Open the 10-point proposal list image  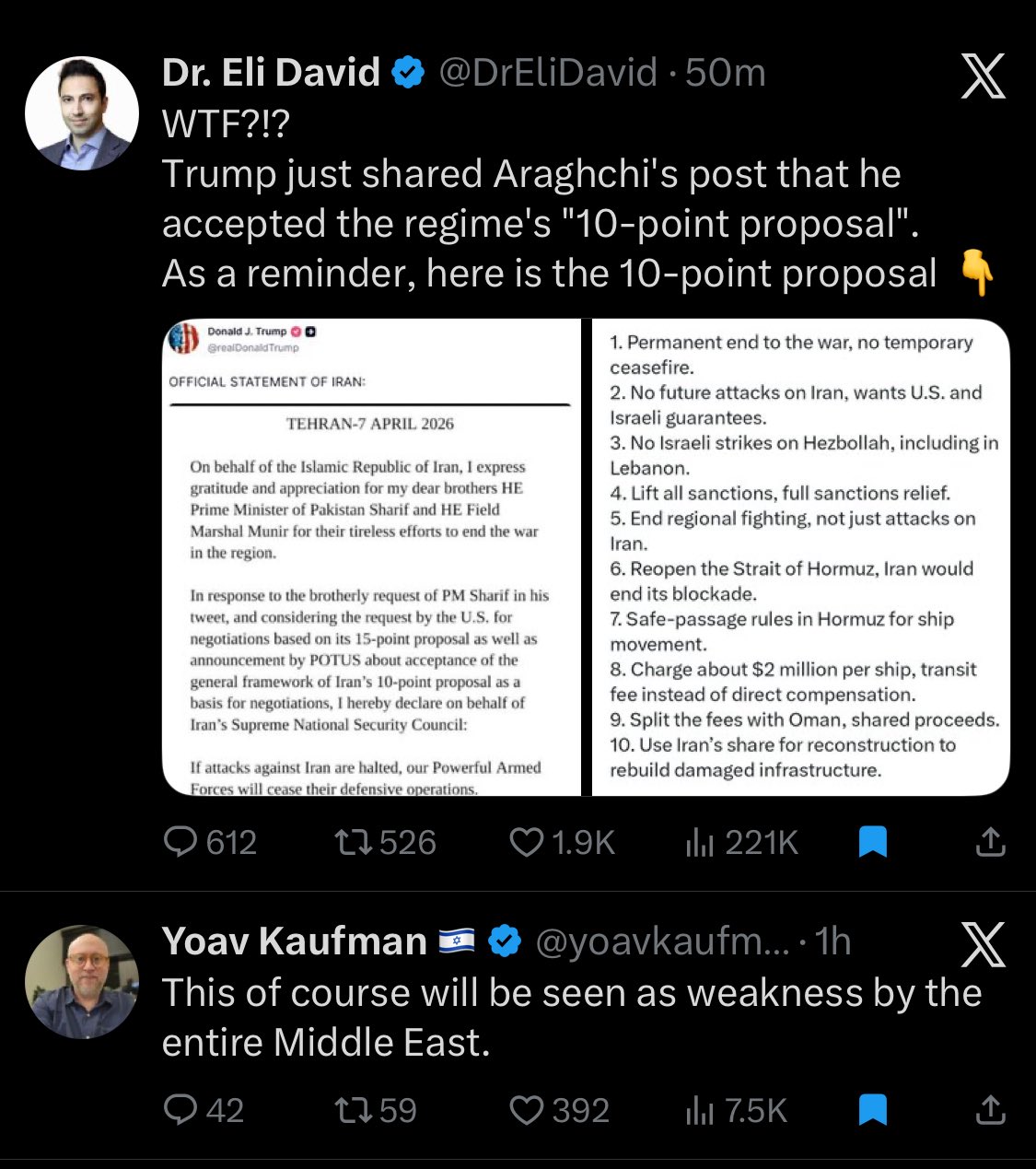point(799,557)
